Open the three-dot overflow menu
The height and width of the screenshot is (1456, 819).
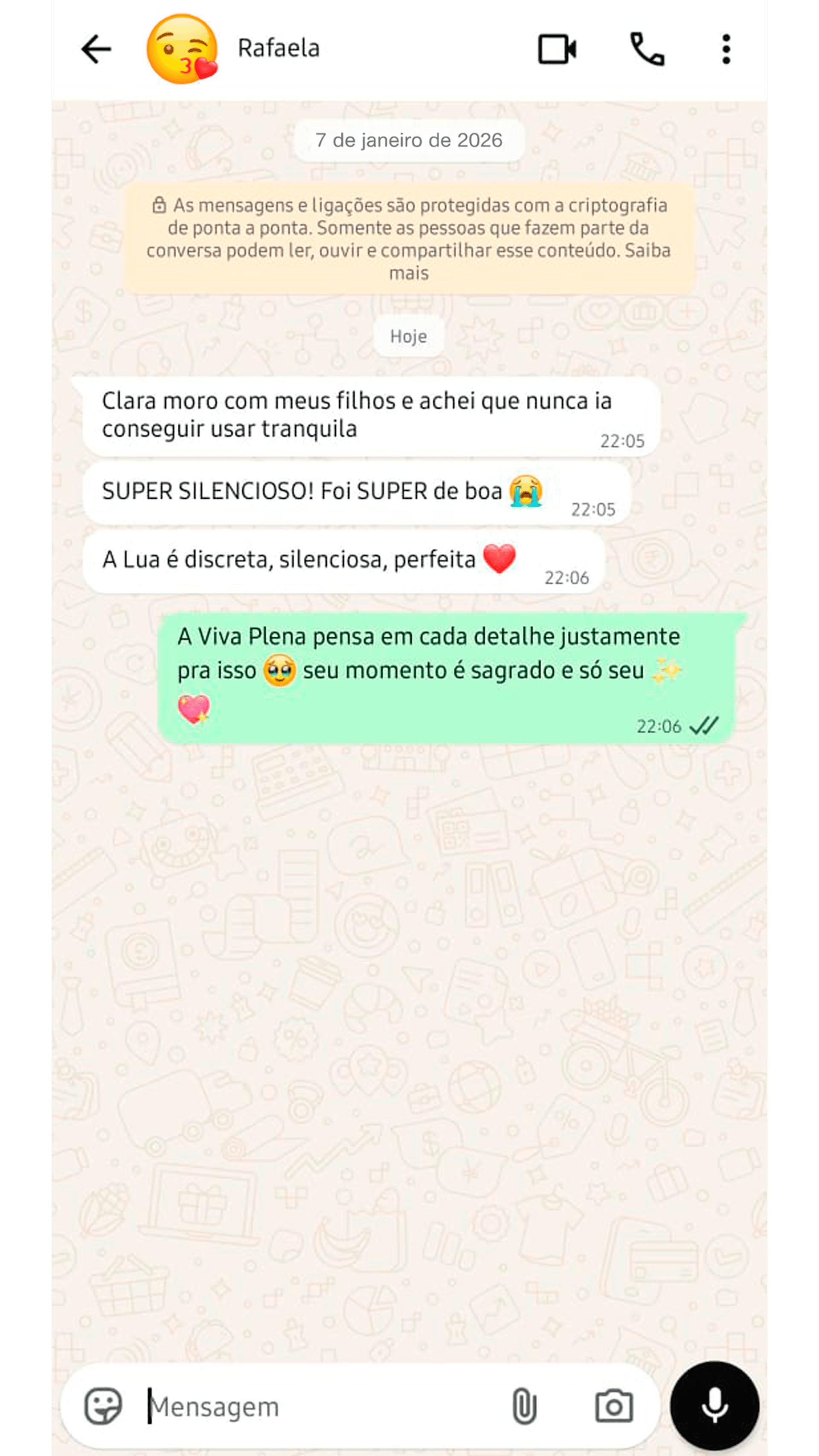click(x=726, y=50)
